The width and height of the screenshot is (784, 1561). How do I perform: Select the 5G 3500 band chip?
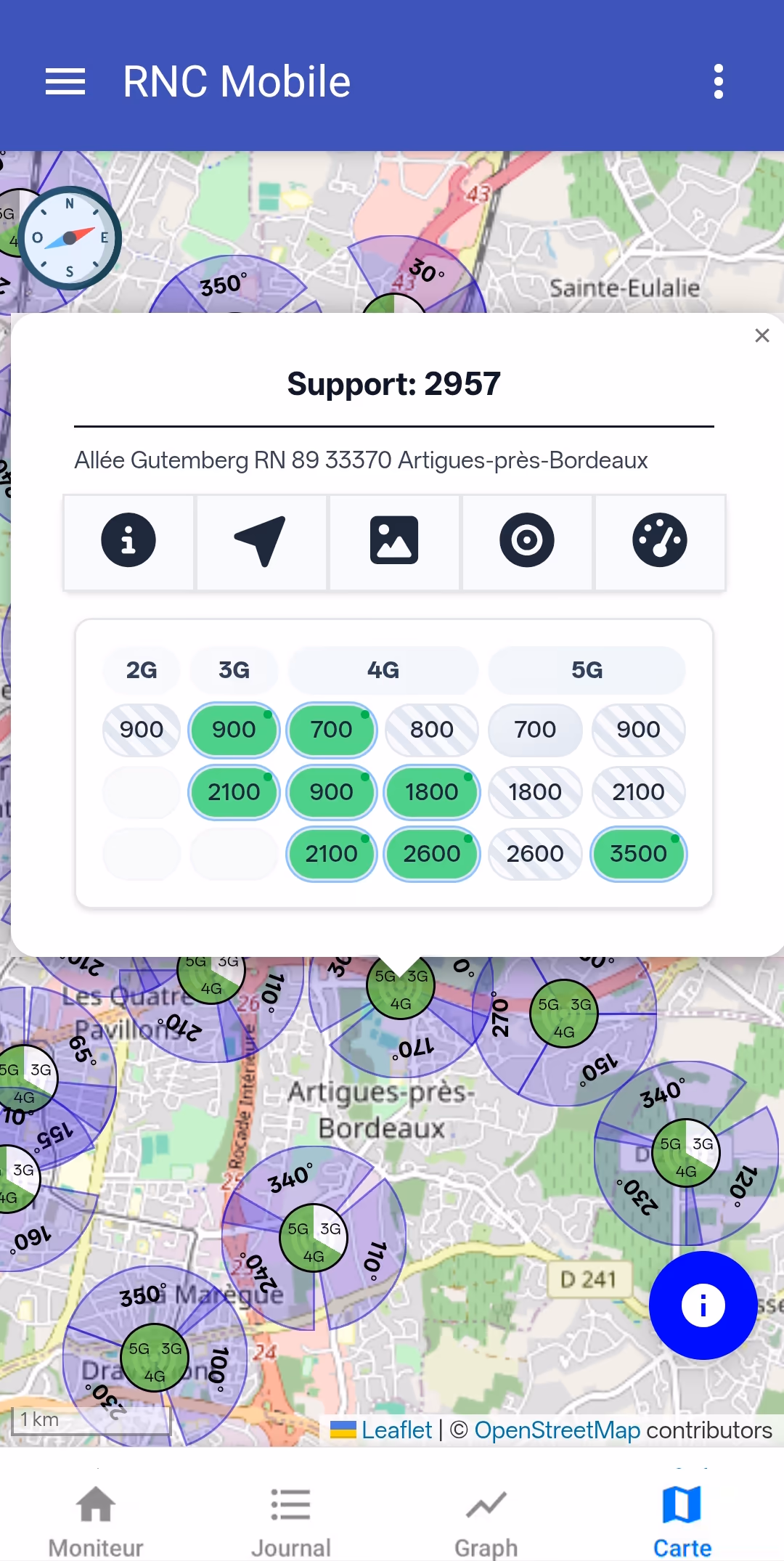[x=638, y=854]
